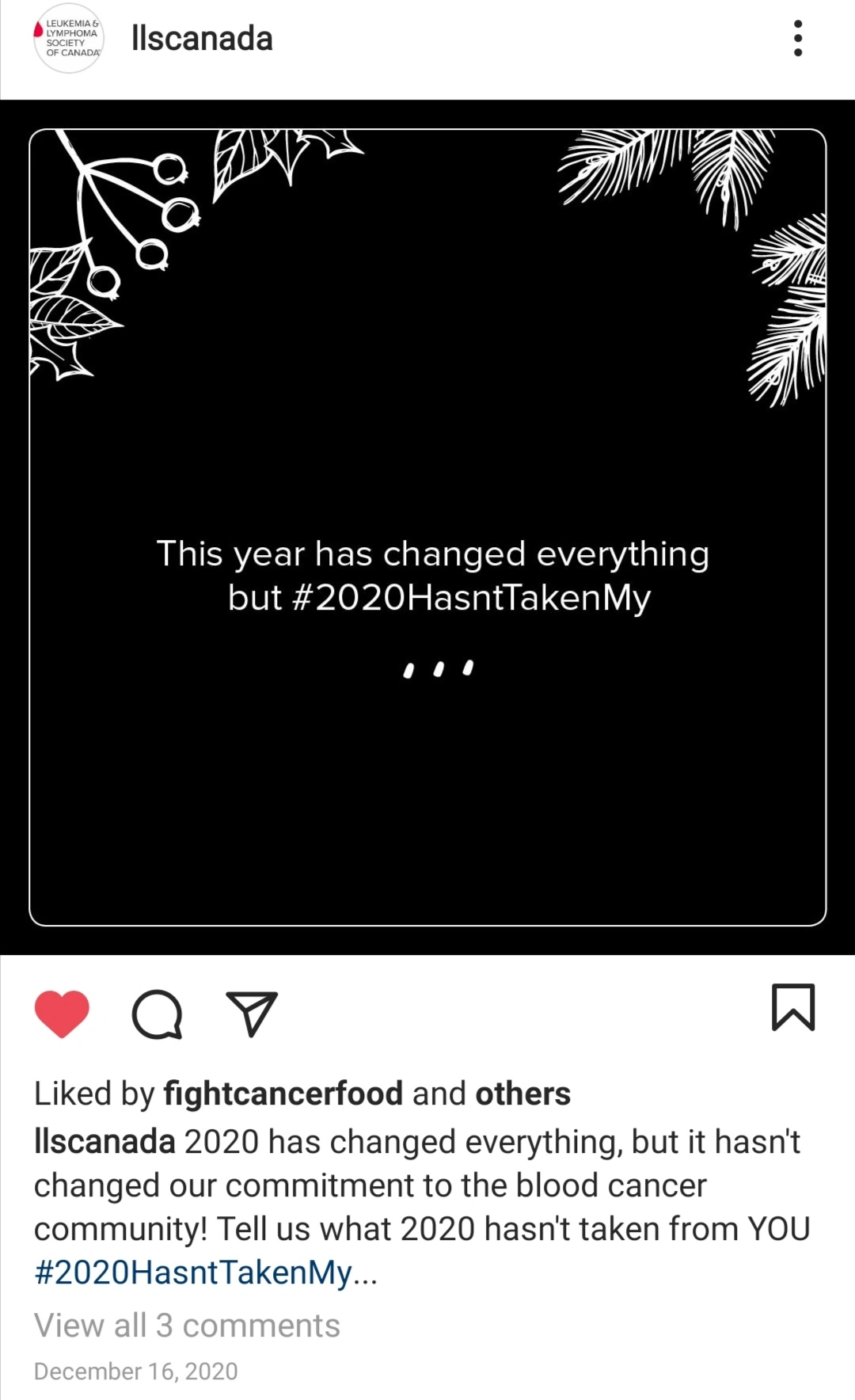The width and height of the screenshot is (855, 1400).
Task: View all 3 comments
Action: click(x=187, y=1326)
